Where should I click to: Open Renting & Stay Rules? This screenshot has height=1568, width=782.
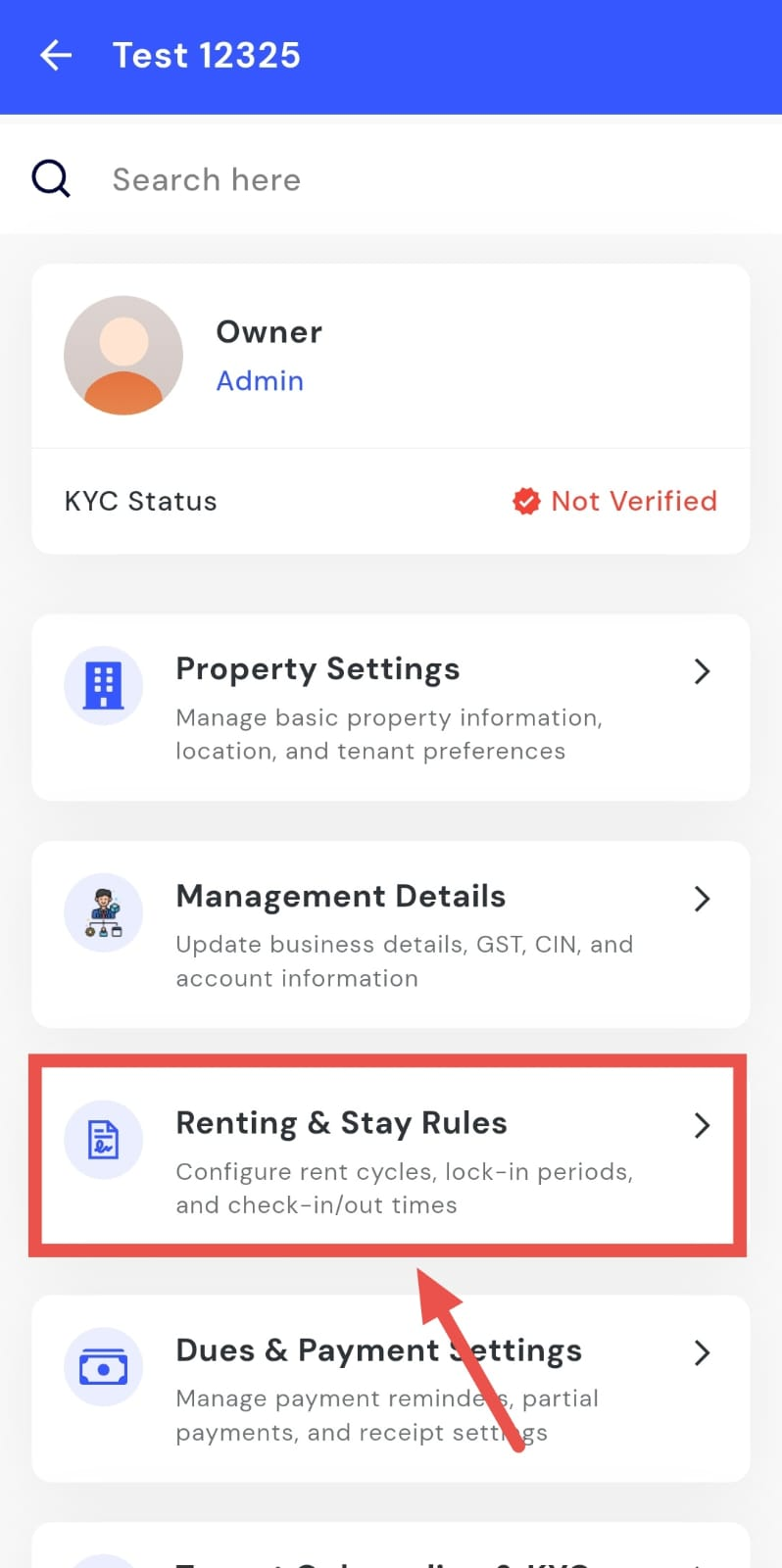[390, 1161]
